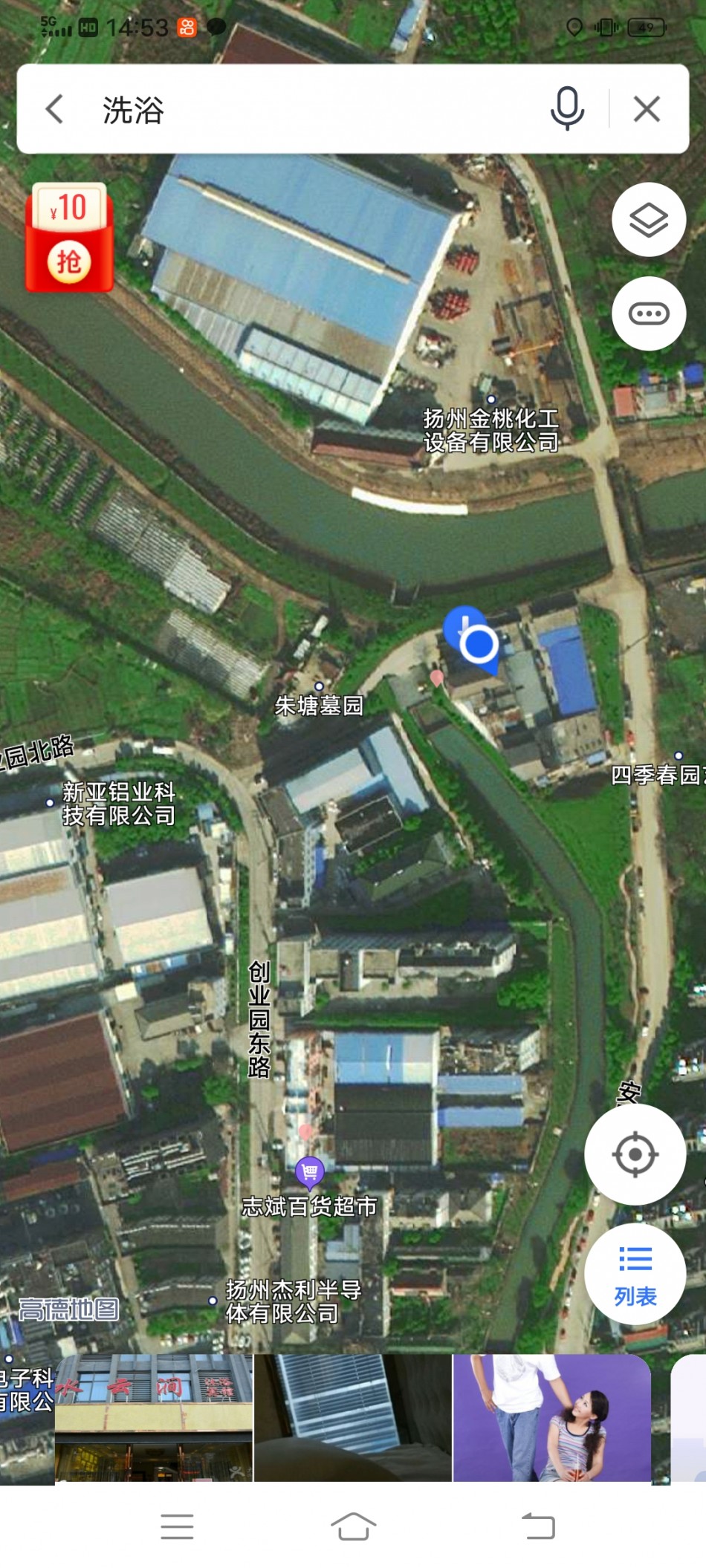Image resolution: width=706 pixels, height=1568 pixels.
Task: Open the map layers selector
Action: [649, 220]
